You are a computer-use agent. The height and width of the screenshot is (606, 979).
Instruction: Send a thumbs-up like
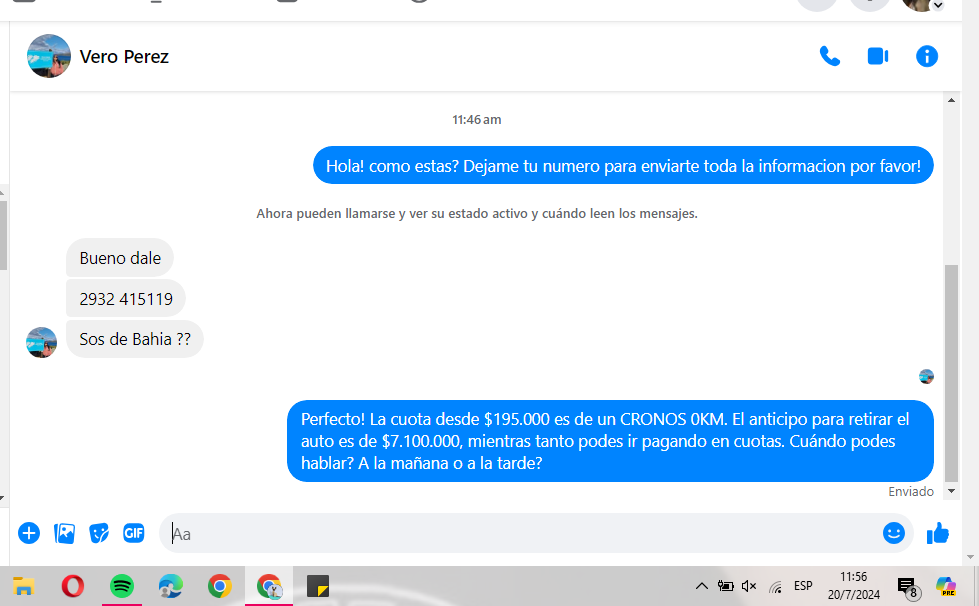(x=938, y=534)
